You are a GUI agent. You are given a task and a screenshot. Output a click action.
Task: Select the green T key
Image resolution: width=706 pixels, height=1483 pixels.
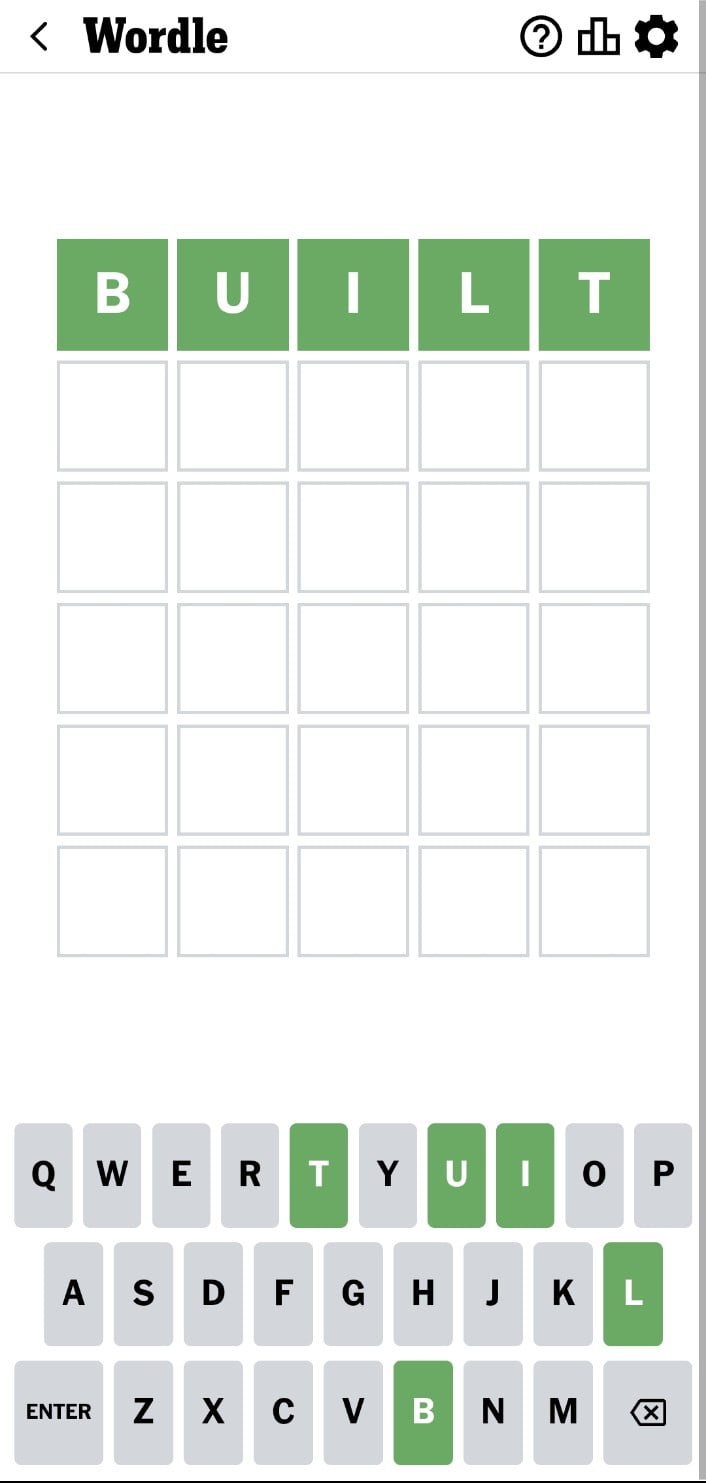(x=319, y=1175)
